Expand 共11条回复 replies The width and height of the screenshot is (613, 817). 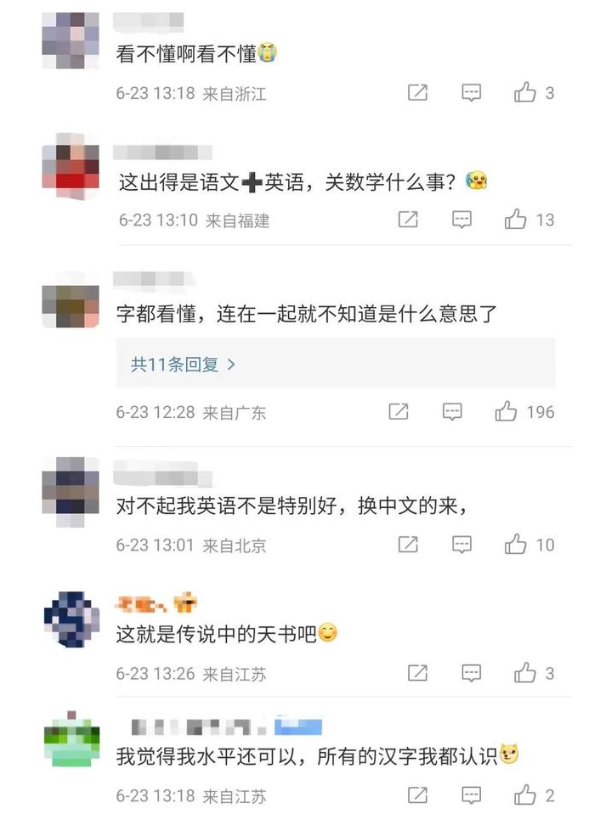182,364
